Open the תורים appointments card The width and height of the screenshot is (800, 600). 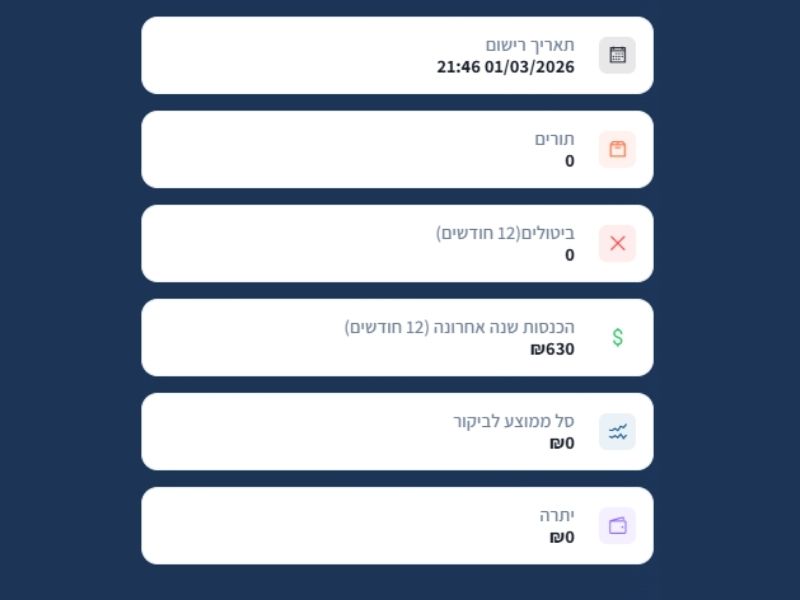click(x=397, y=149)
